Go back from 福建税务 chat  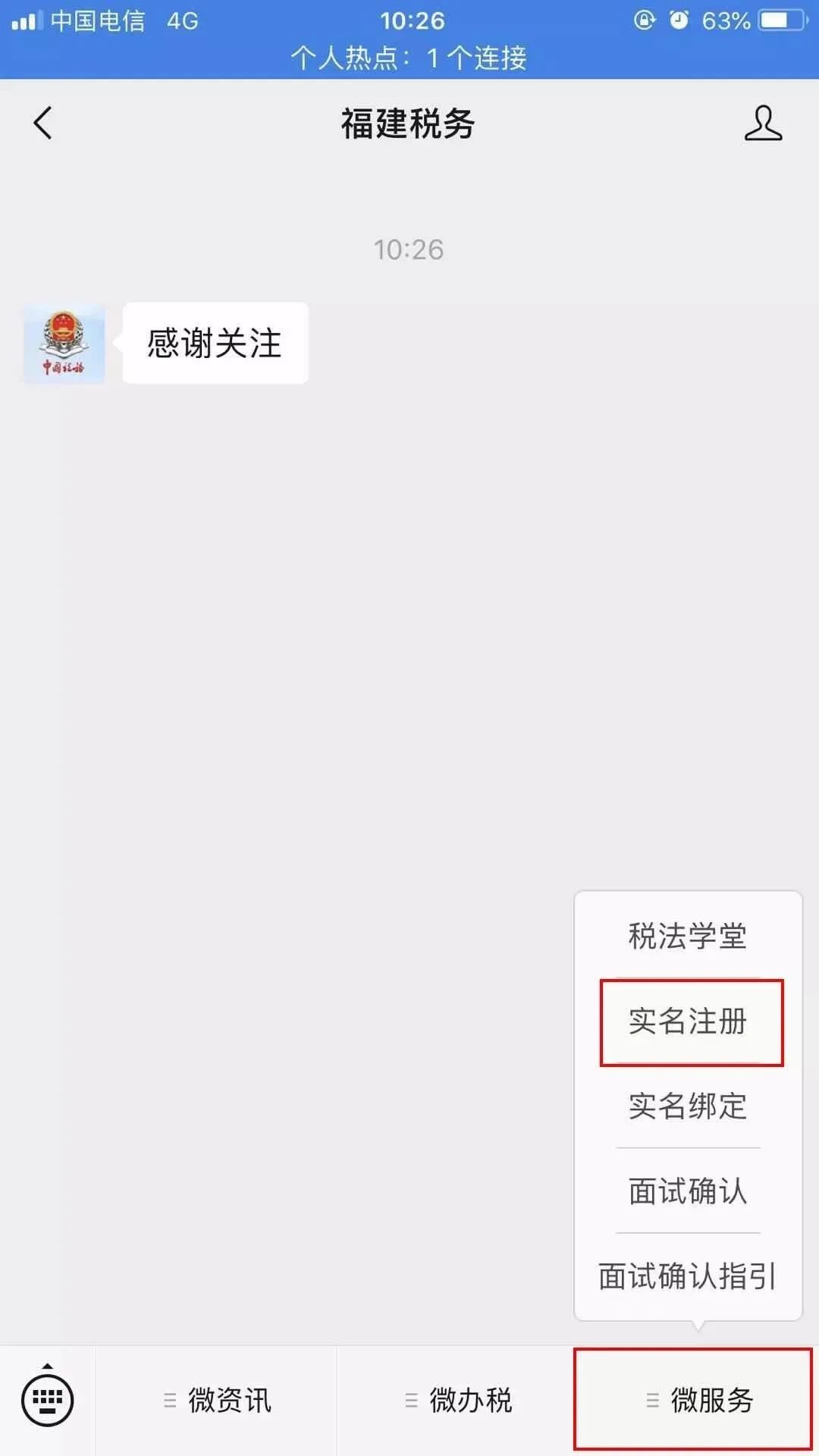43,123
